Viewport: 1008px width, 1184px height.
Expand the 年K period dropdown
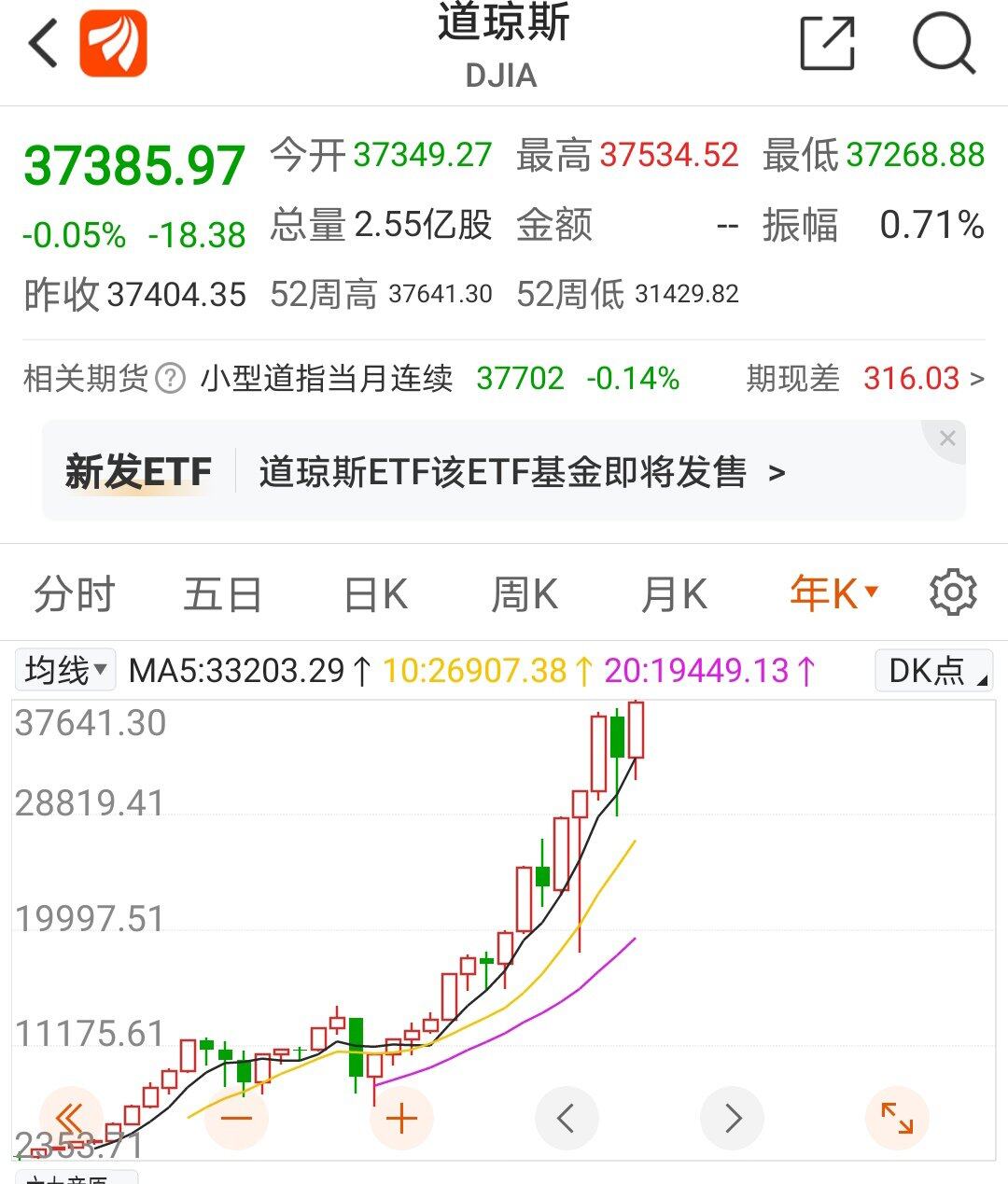pos(833,592)
